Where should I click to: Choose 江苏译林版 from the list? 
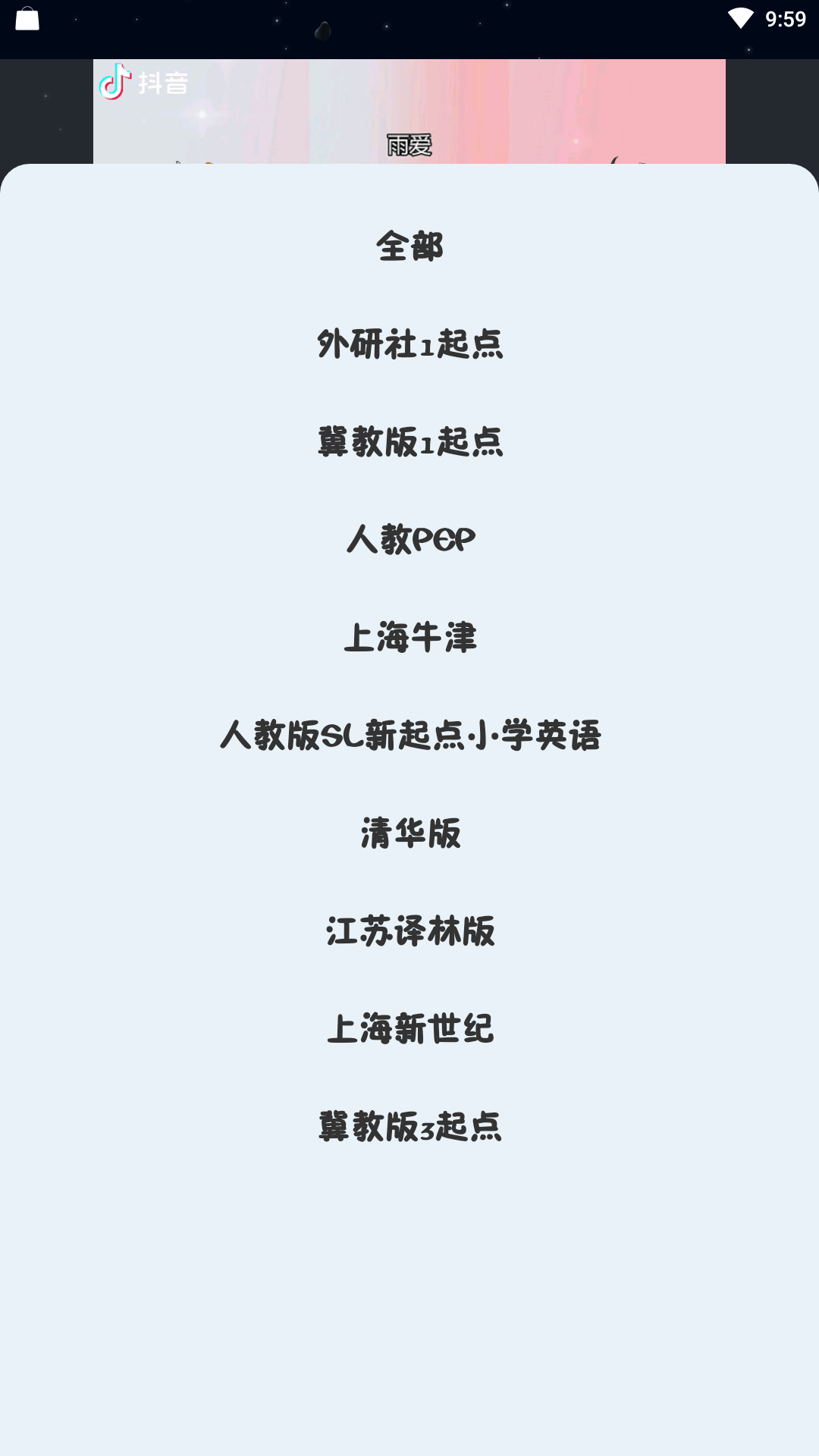[409, 931]
